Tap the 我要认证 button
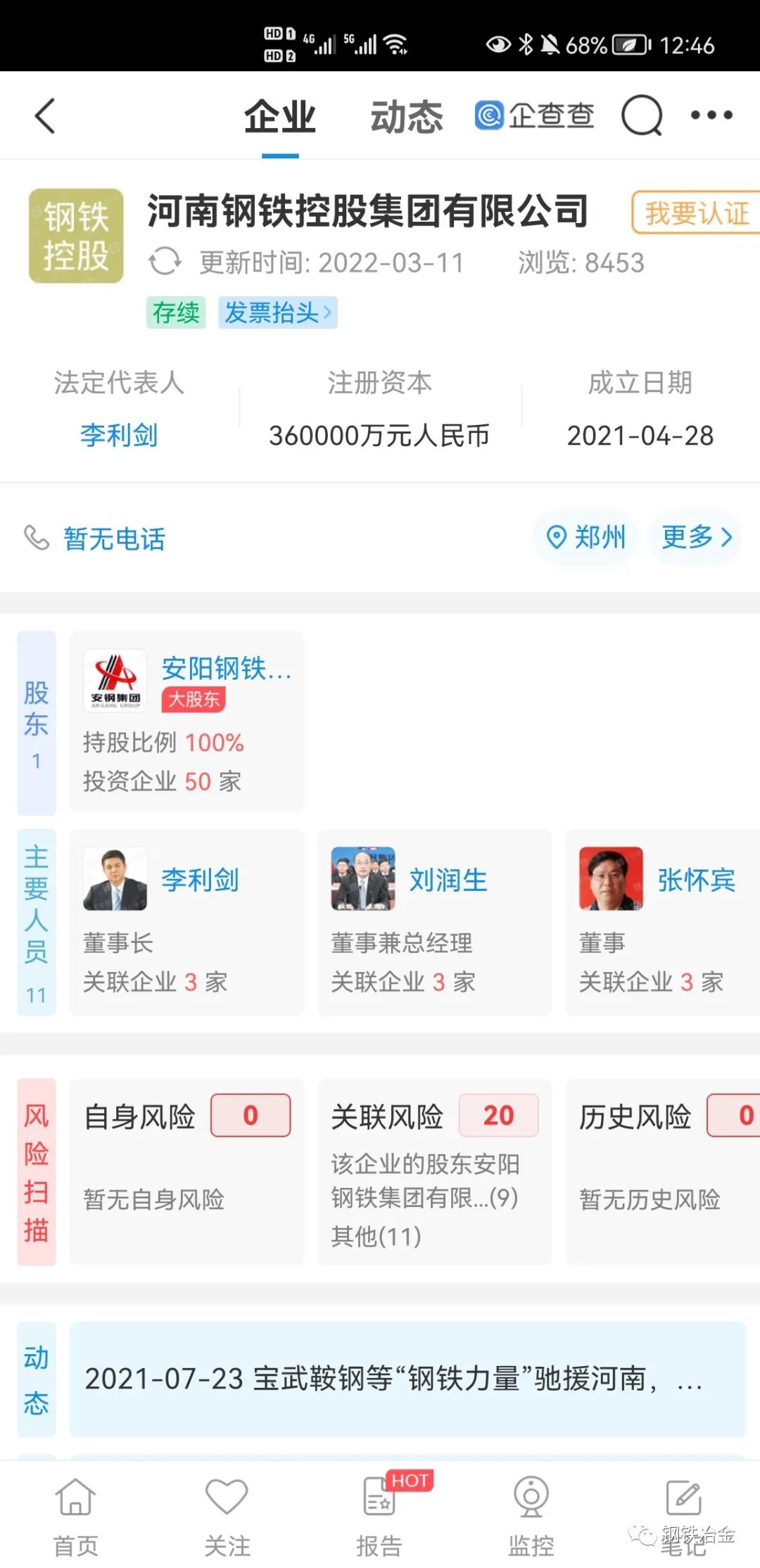Screen dimensions: 760x1568 click(x=695, y=213)
